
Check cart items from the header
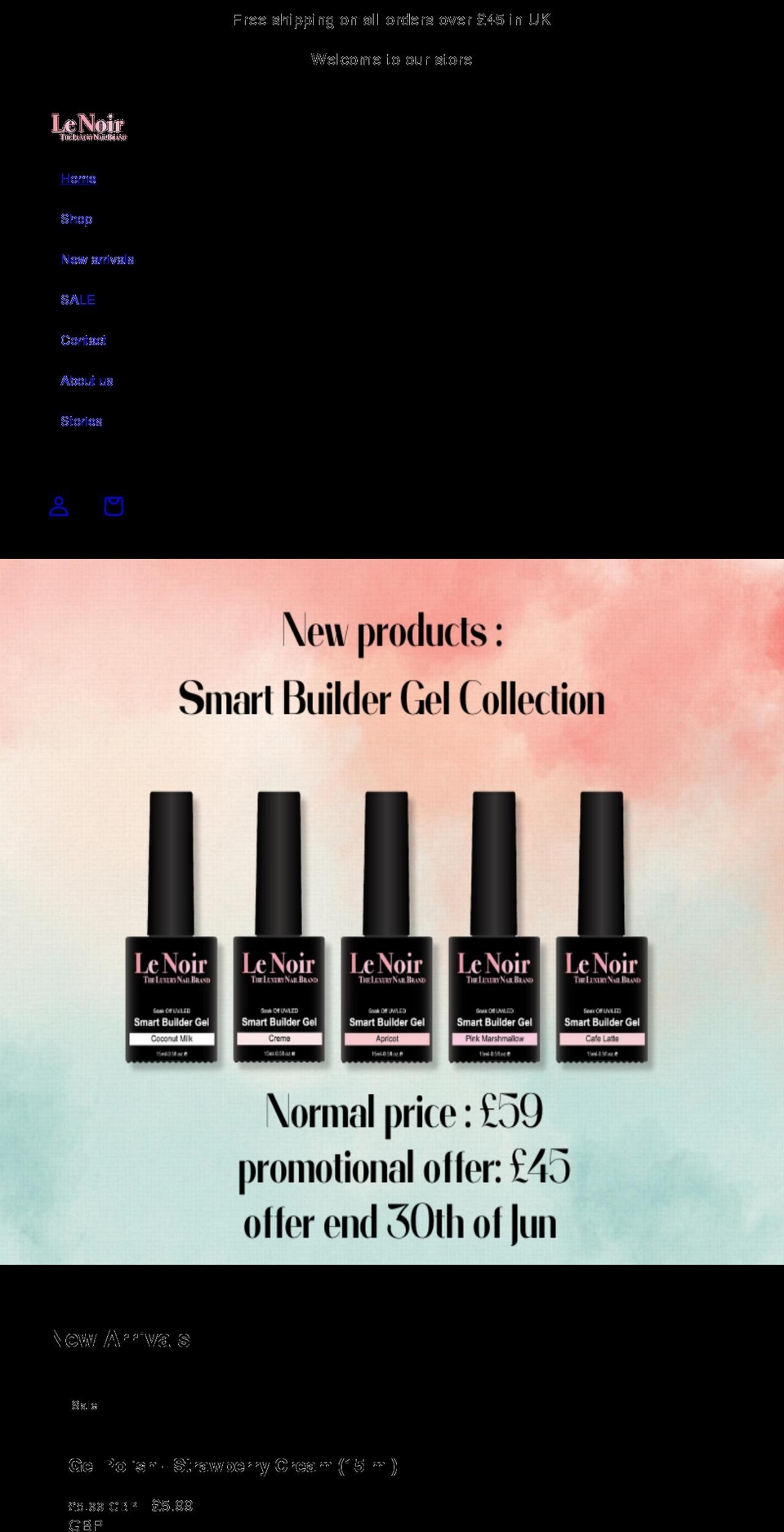point(114,506)
